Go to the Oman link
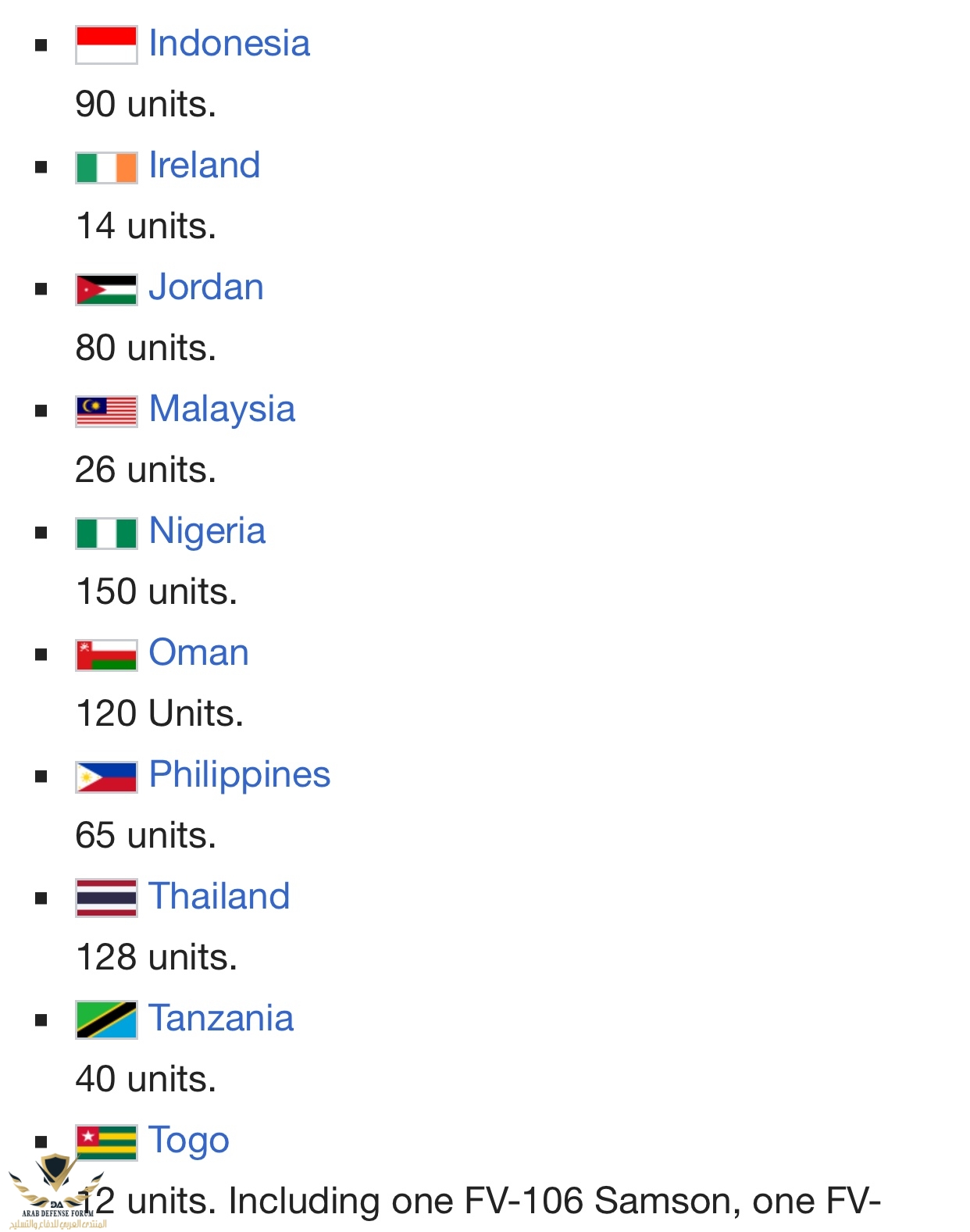Screen dimensions: 970x1232 (198, 653)
